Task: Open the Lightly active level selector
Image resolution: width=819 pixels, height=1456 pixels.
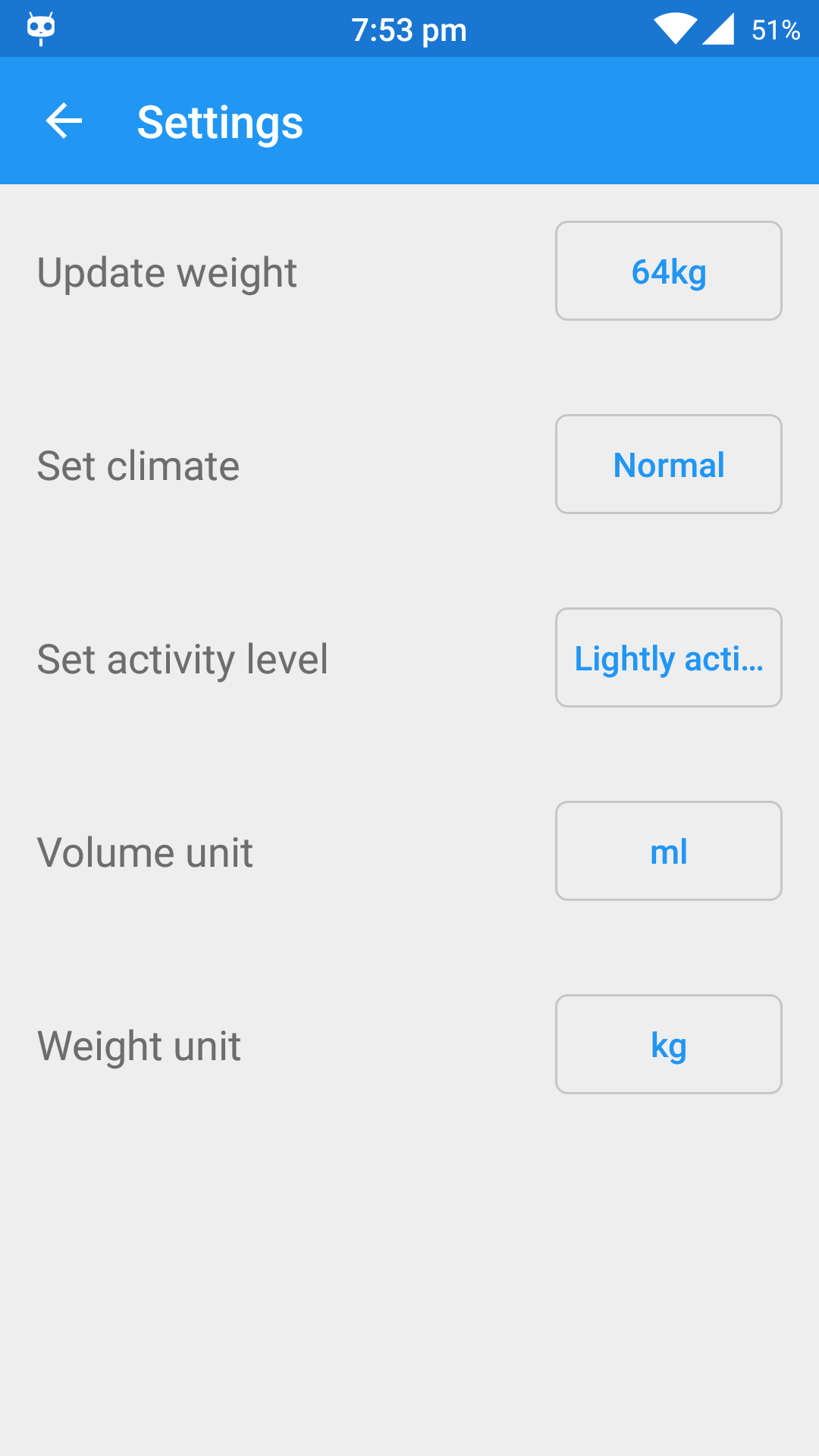Action: click(x=668, y=658)
